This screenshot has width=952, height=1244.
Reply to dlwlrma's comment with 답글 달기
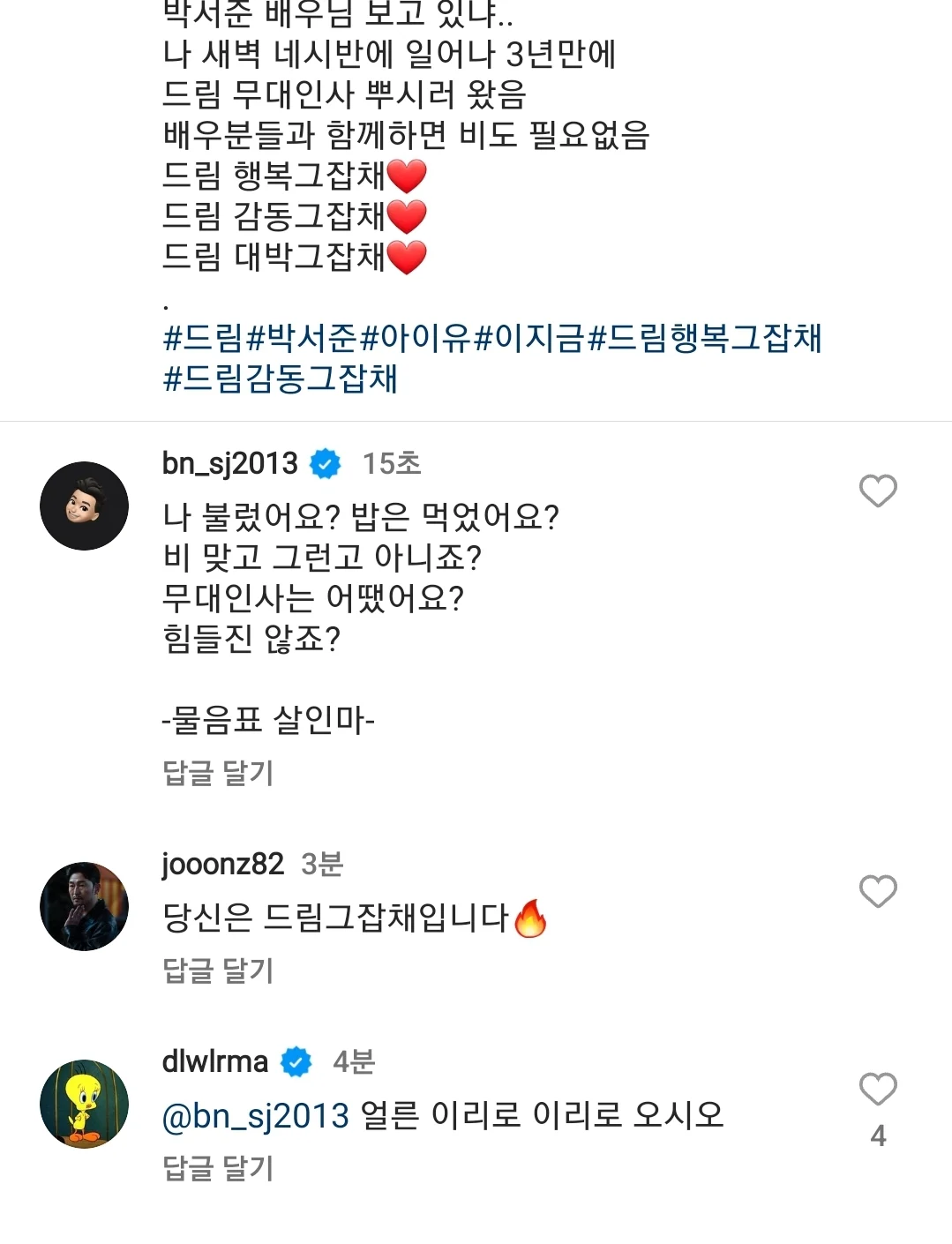click(216, 1169)
